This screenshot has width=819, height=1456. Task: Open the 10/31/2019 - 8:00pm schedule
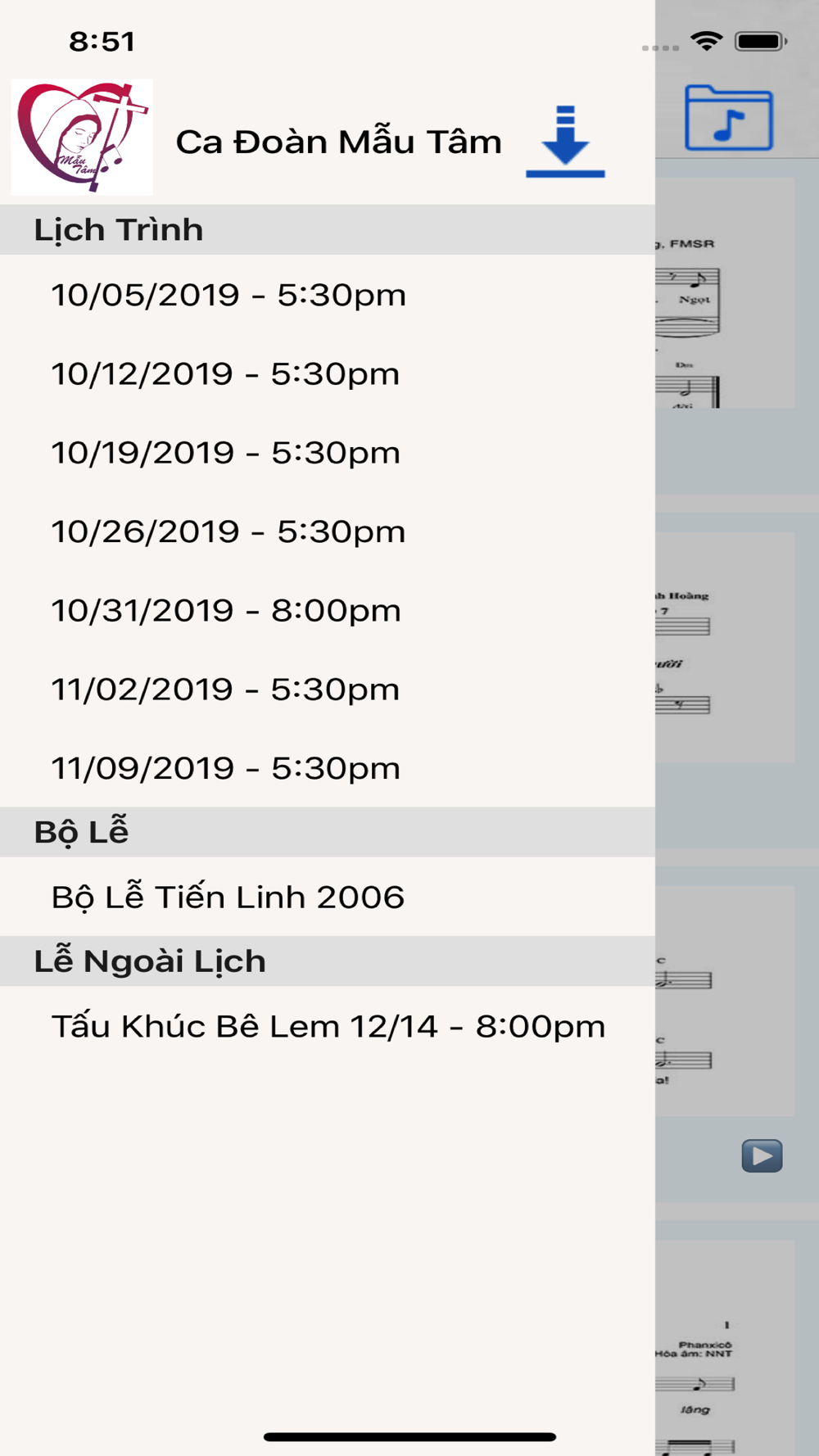pyautogui.click(x=328, y=610)
